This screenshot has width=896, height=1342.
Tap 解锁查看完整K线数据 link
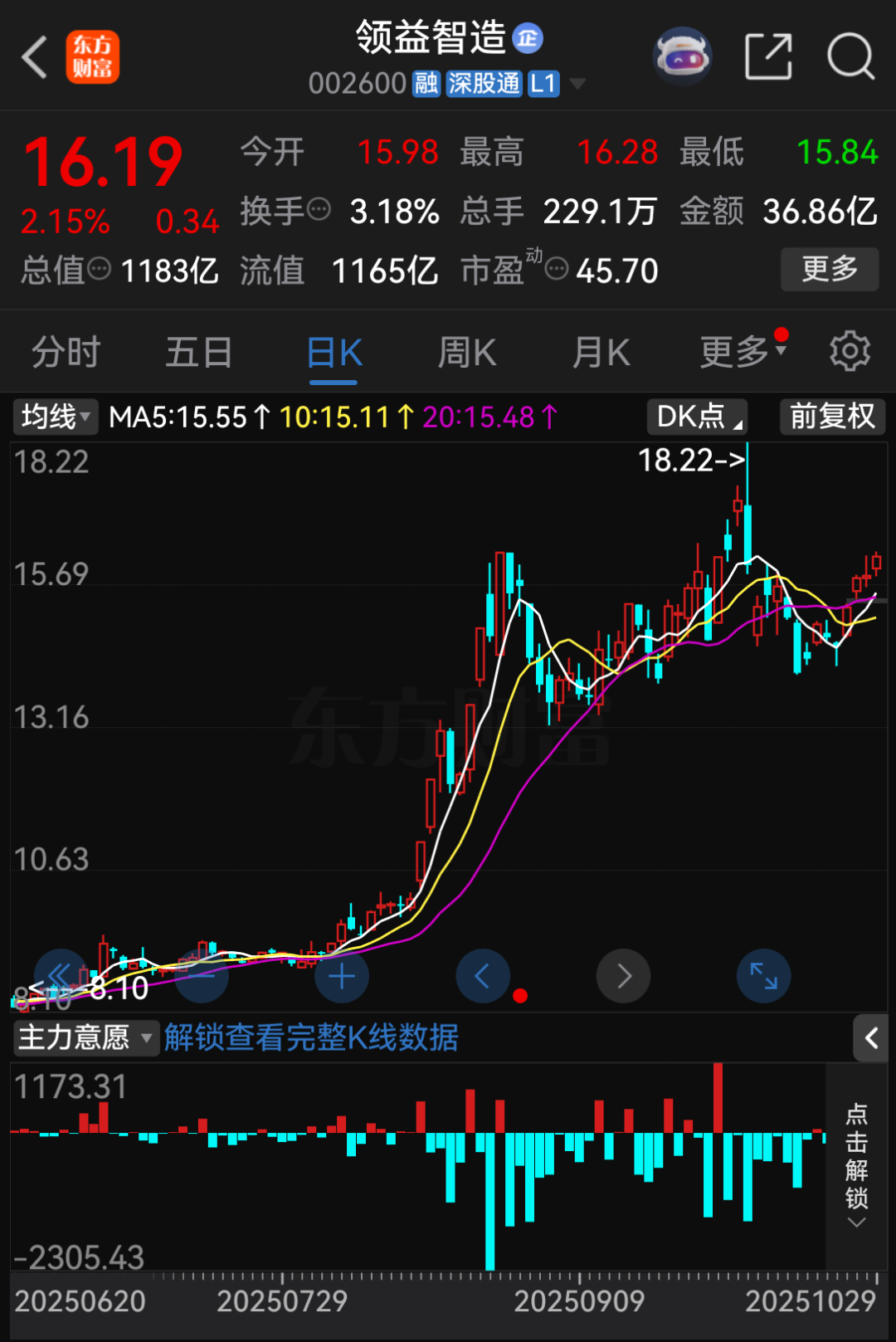point(311,1037)
